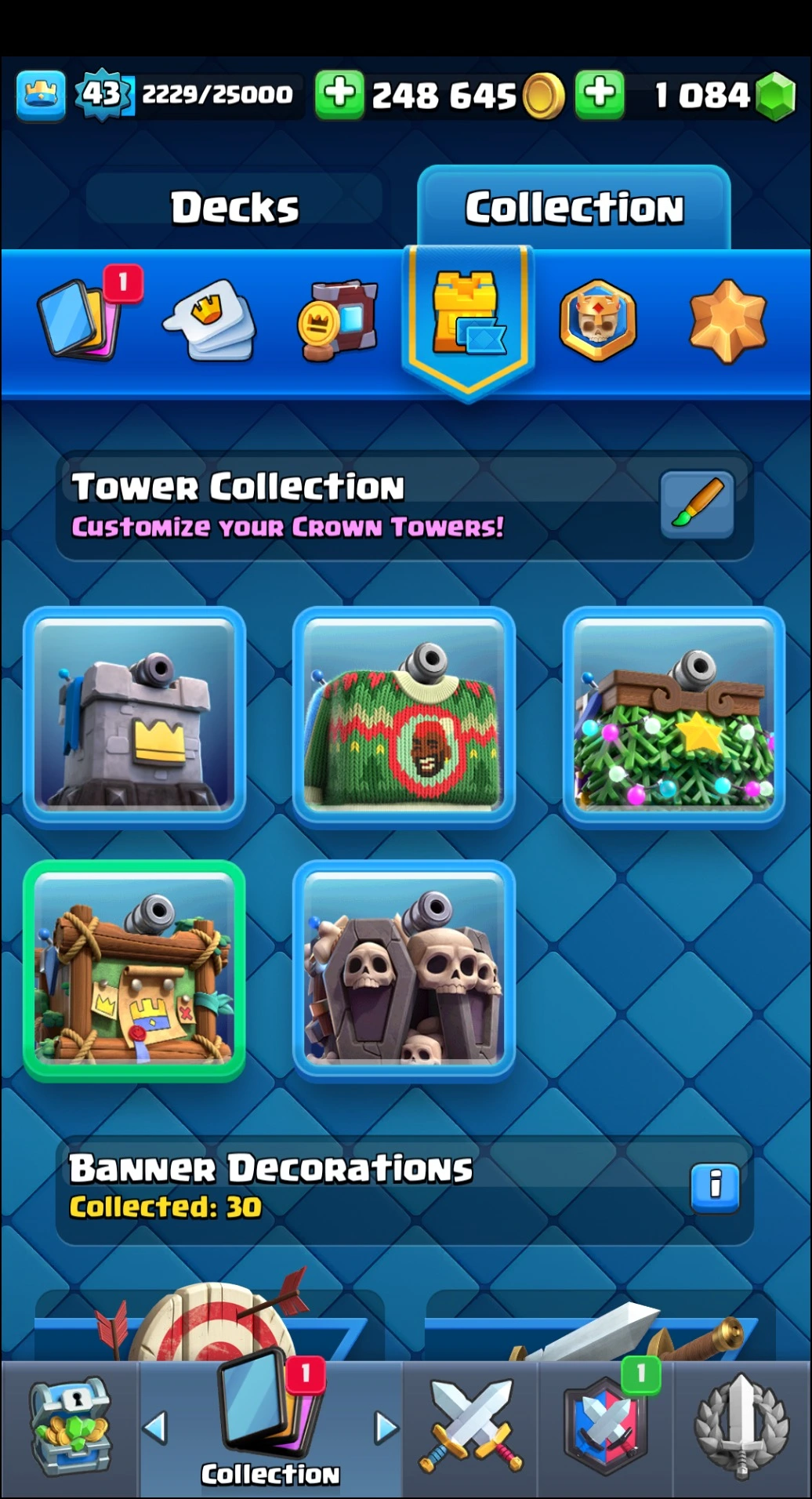
Task: Open the clan shield tab
Action: [x=605, y=1428]
